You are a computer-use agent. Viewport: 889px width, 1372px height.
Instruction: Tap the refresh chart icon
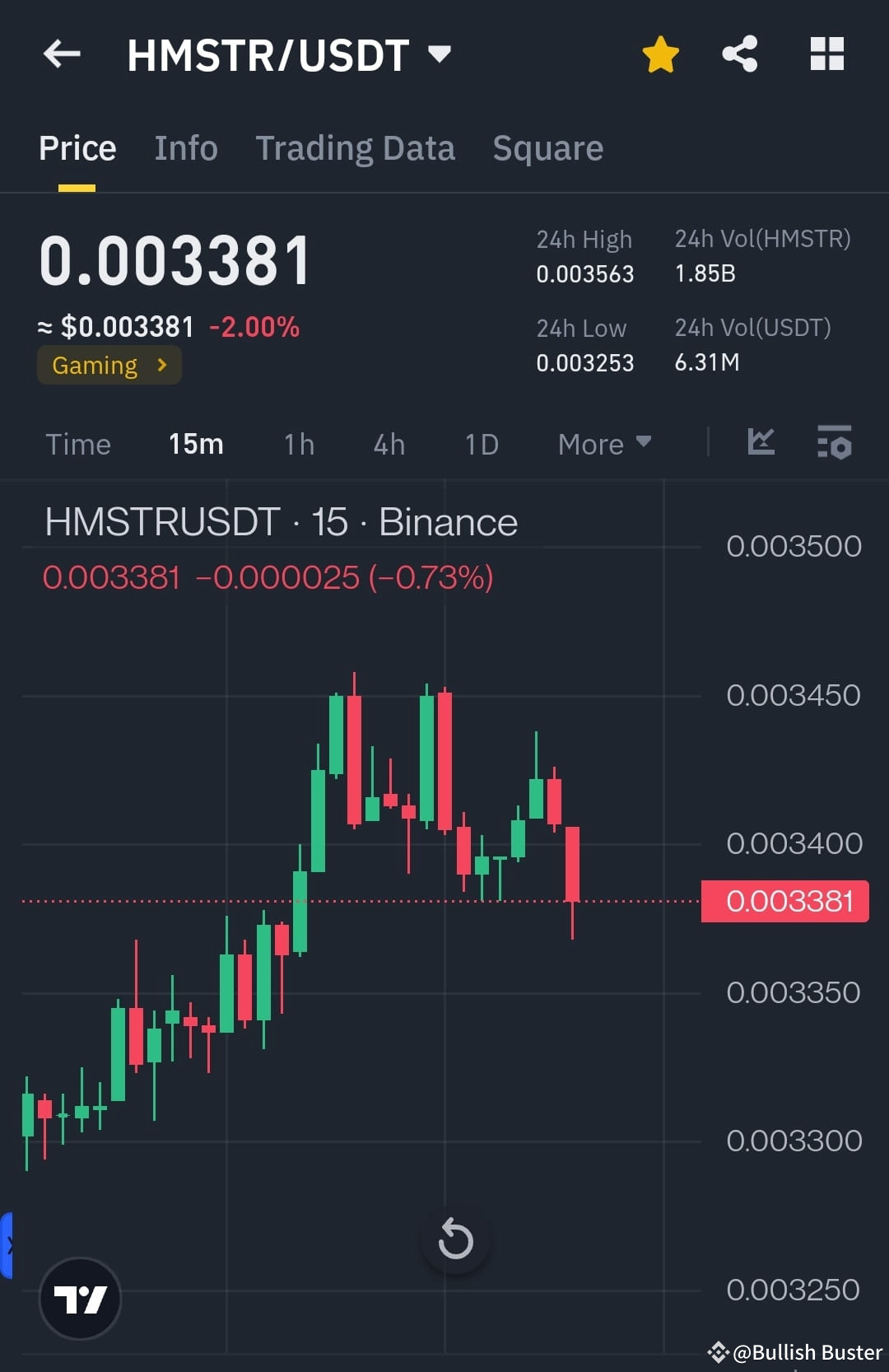click(x=456, y=1238)
